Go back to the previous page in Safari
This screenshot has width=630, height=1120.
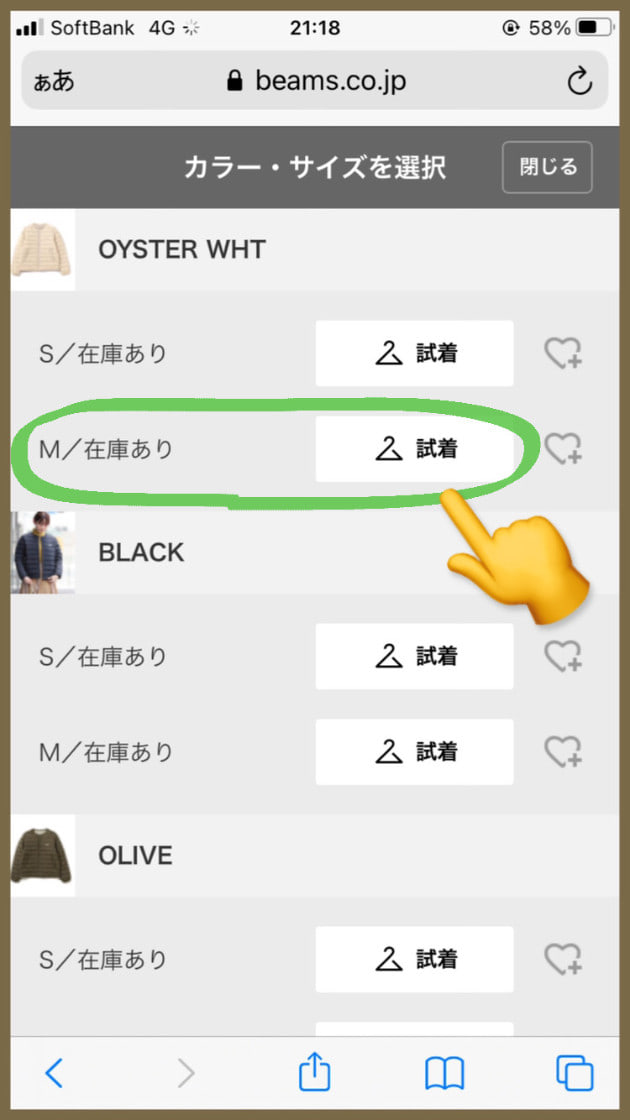tap(55, 1073)
